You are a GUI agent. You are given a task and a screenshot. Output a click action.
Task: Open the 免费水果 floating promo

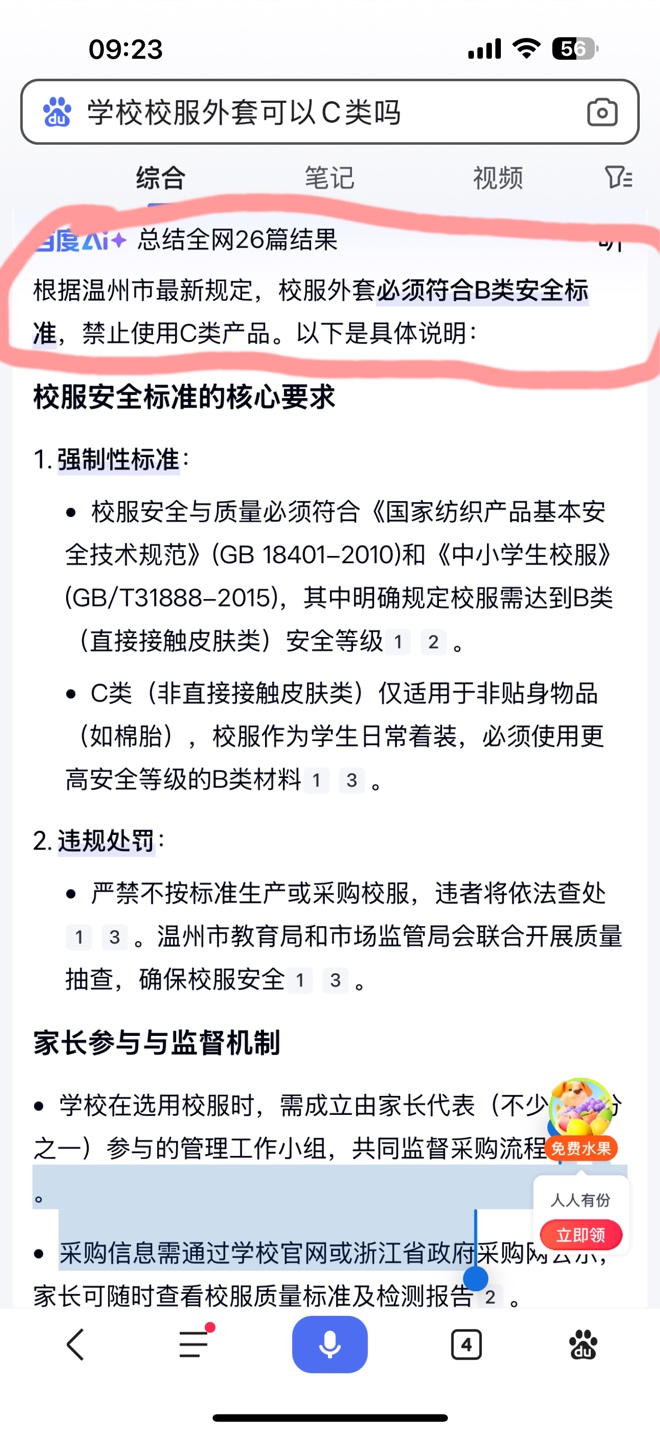(x=581, y=1115)
